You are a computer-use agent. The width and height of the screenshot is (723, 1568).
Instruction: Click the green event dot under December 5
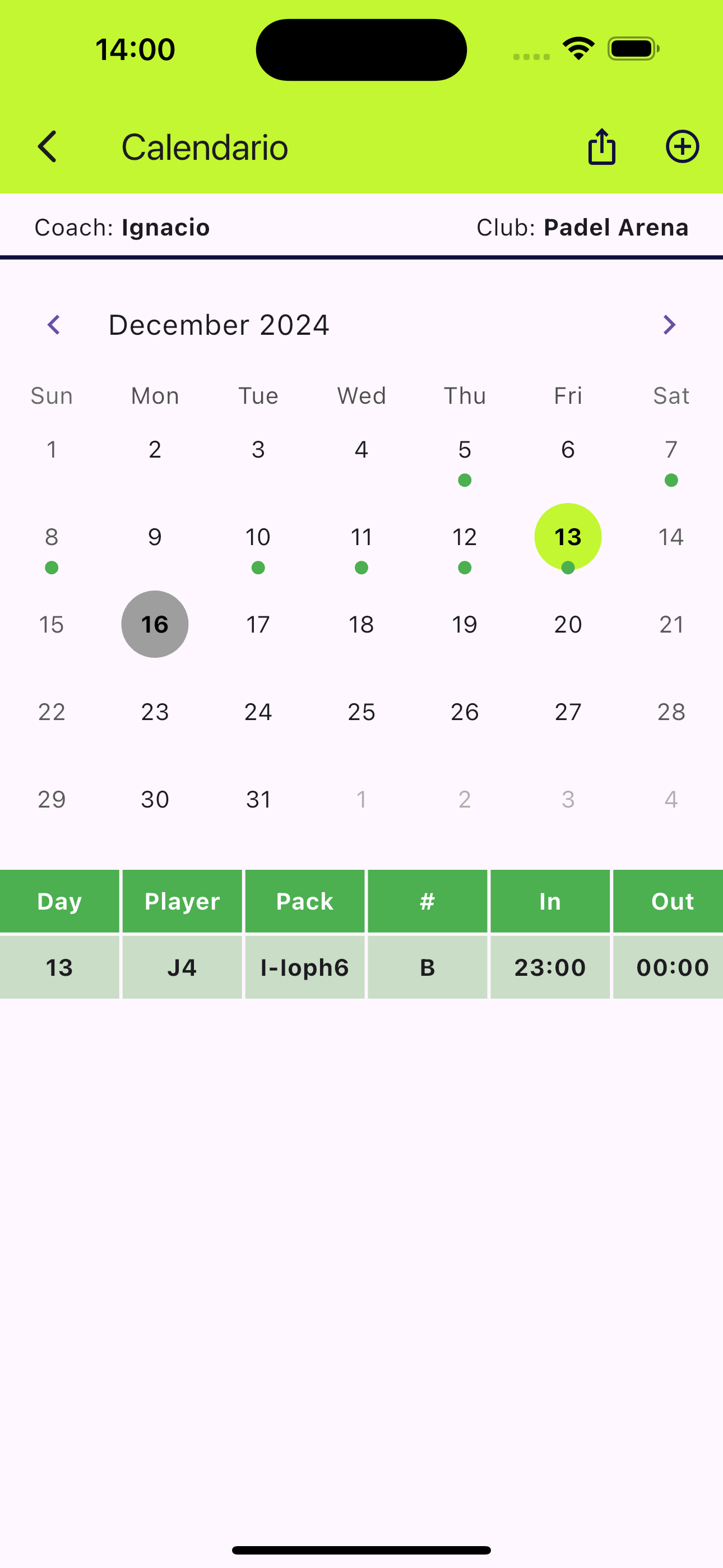(x=465, y=480)
